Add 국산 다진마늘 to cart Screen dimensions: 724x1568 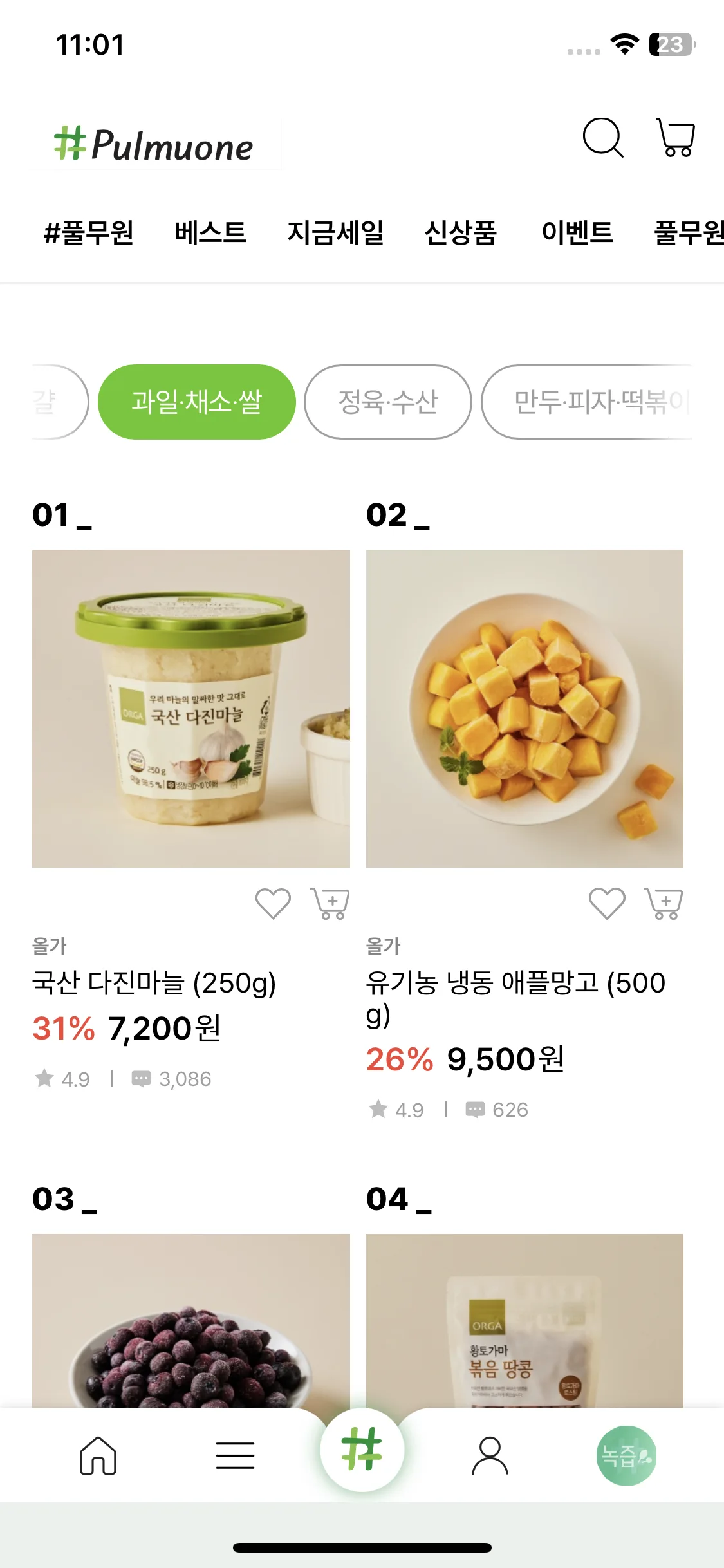coord(331,903)
